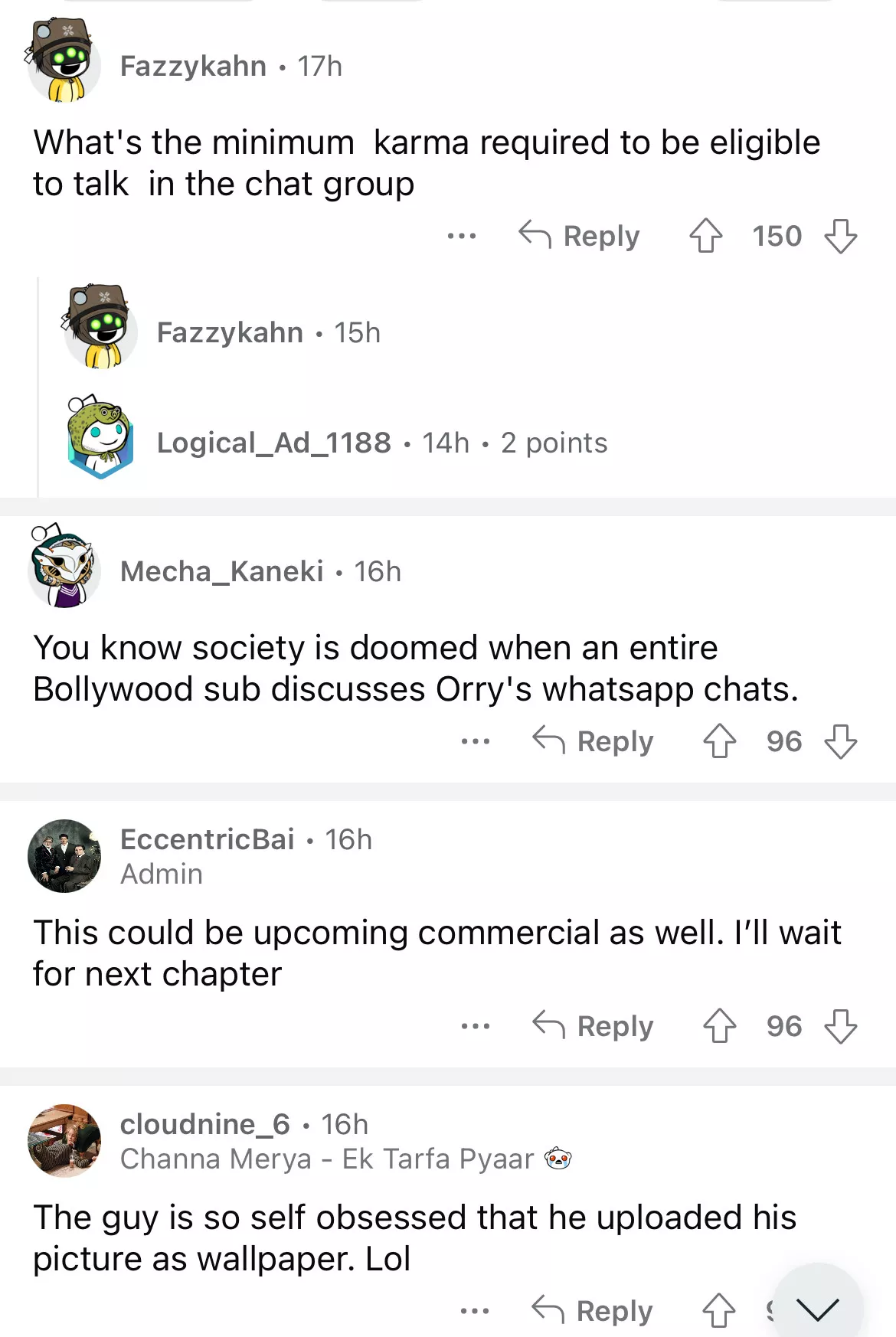Viewport: 896px width, 1337px height.
Task: Upvote Fazzykahn's comment with 150 points
Action: click(x=705, y=236)
